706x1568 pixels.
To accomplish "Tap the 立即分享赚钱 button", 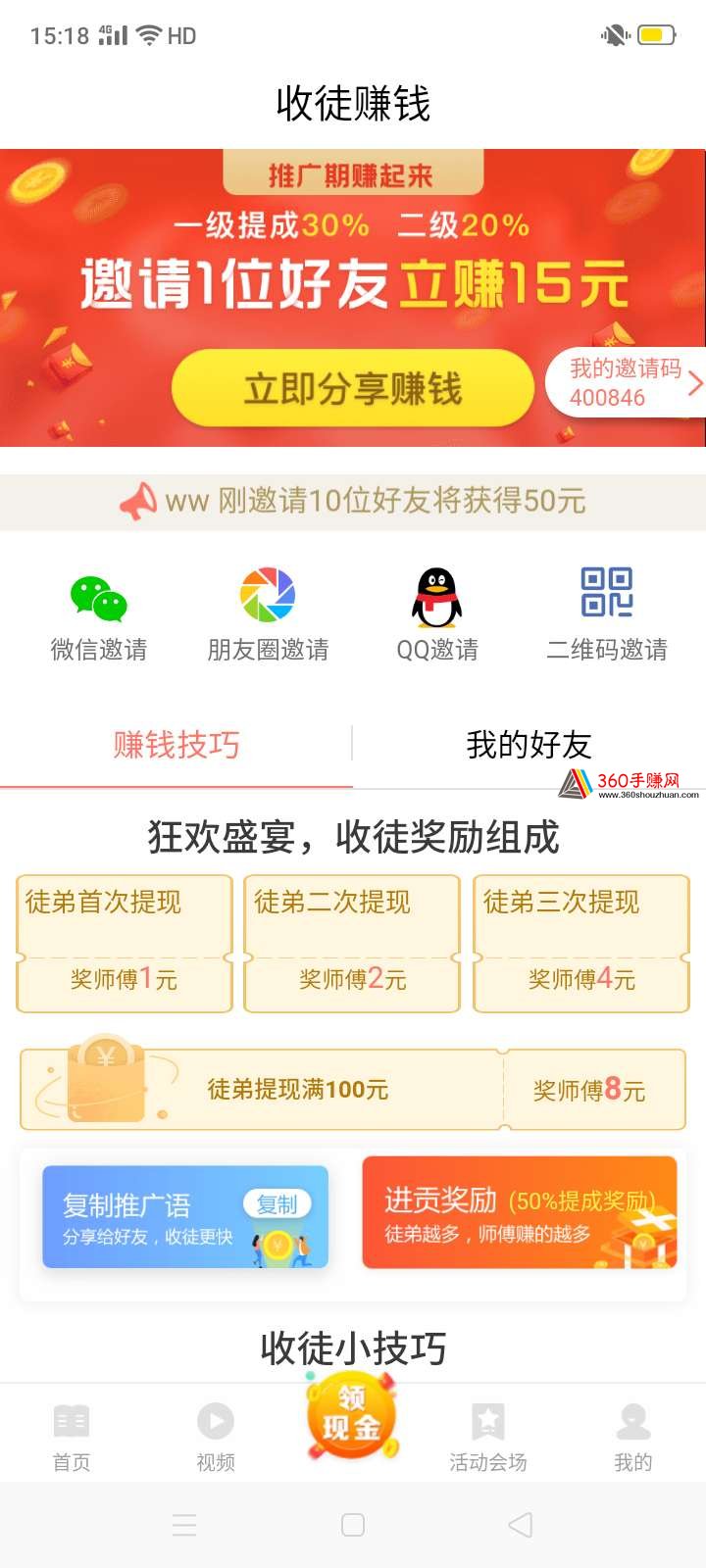I will pos(353,389).
